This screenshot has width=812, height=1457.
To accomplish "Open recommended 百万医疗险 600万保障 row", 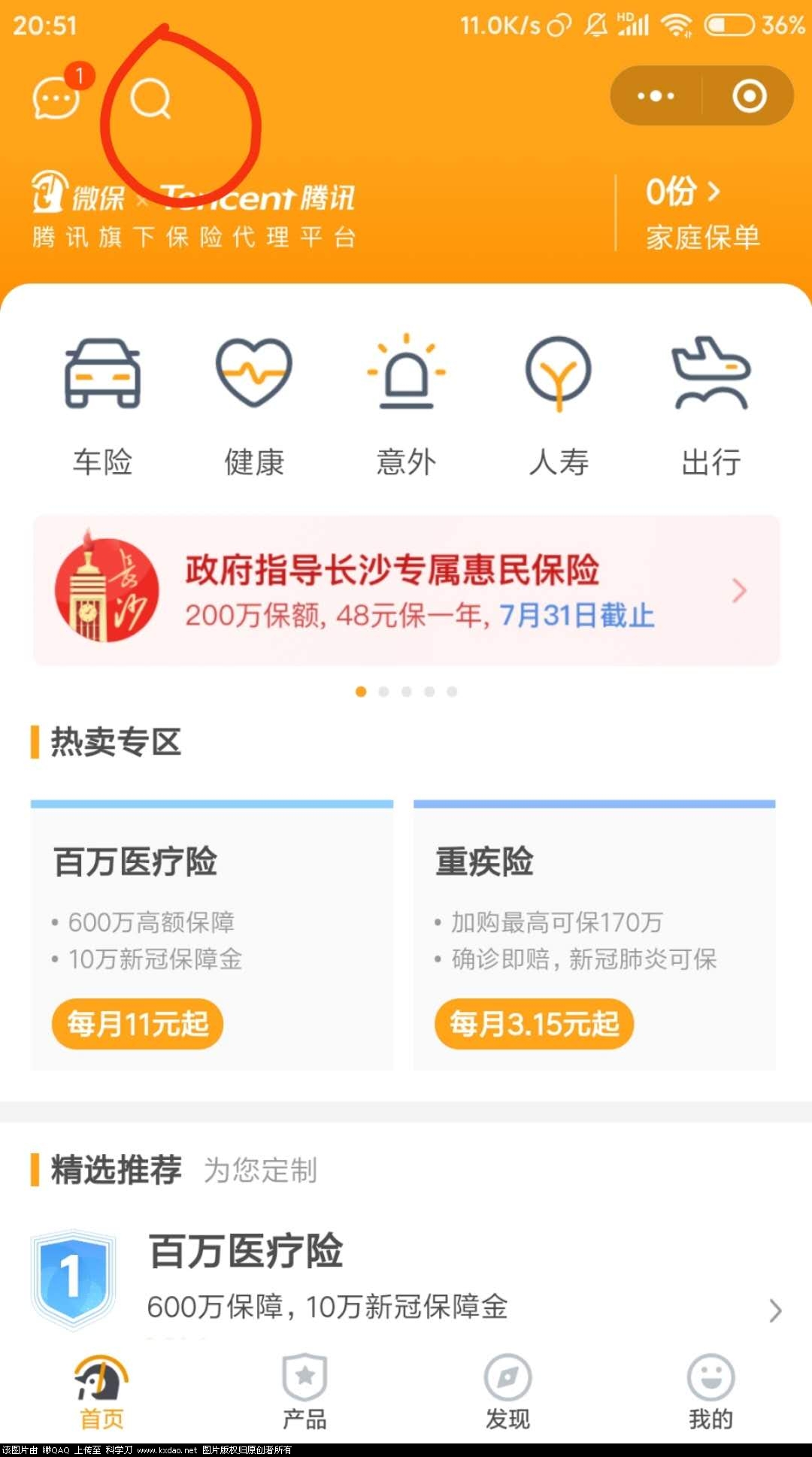I will 406,1278.
